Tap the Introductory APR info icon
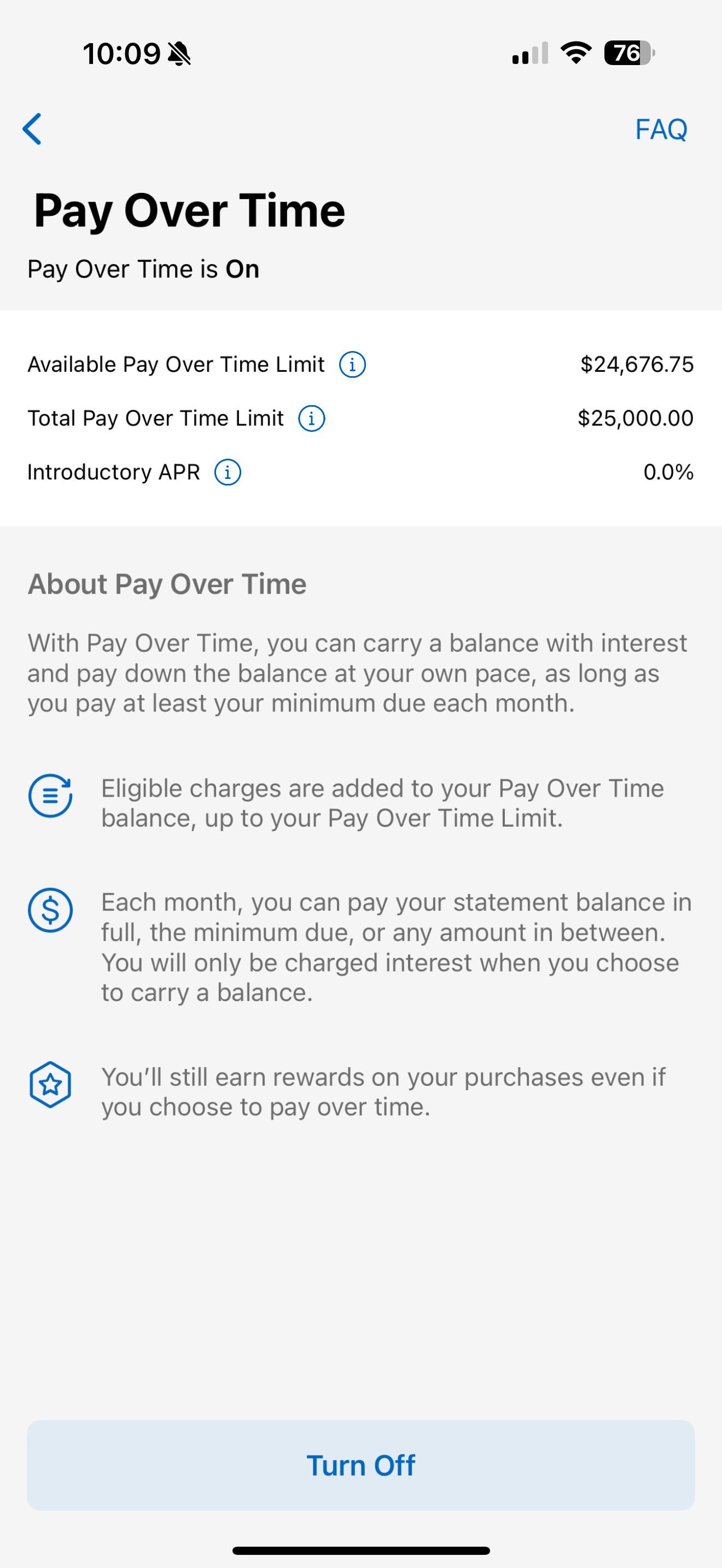The height and width of the screenshot is (1568, 722). 228,472
